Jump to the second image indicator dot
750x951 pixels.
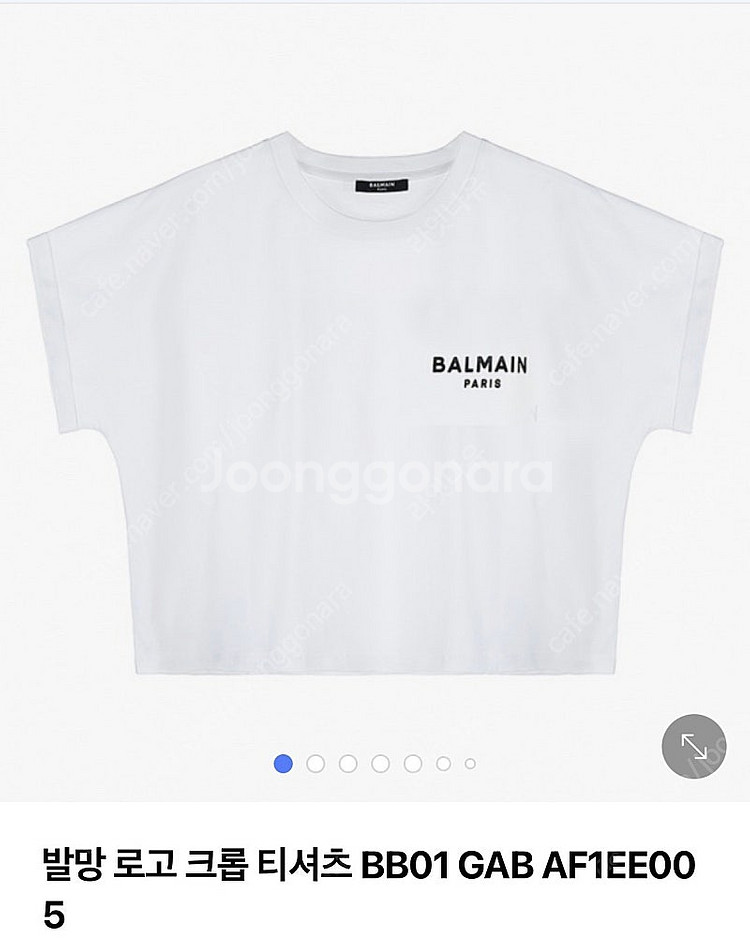pyautogui.click(x=315, y=764)
